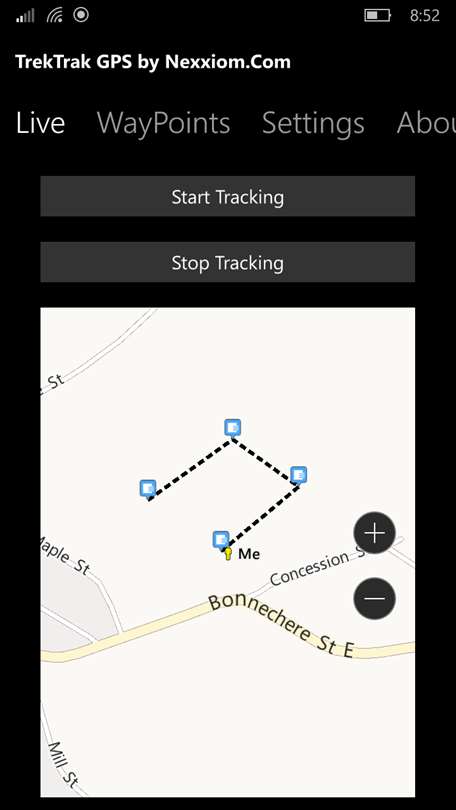Tap the Start Tracking button

click(x=227, y=196)
